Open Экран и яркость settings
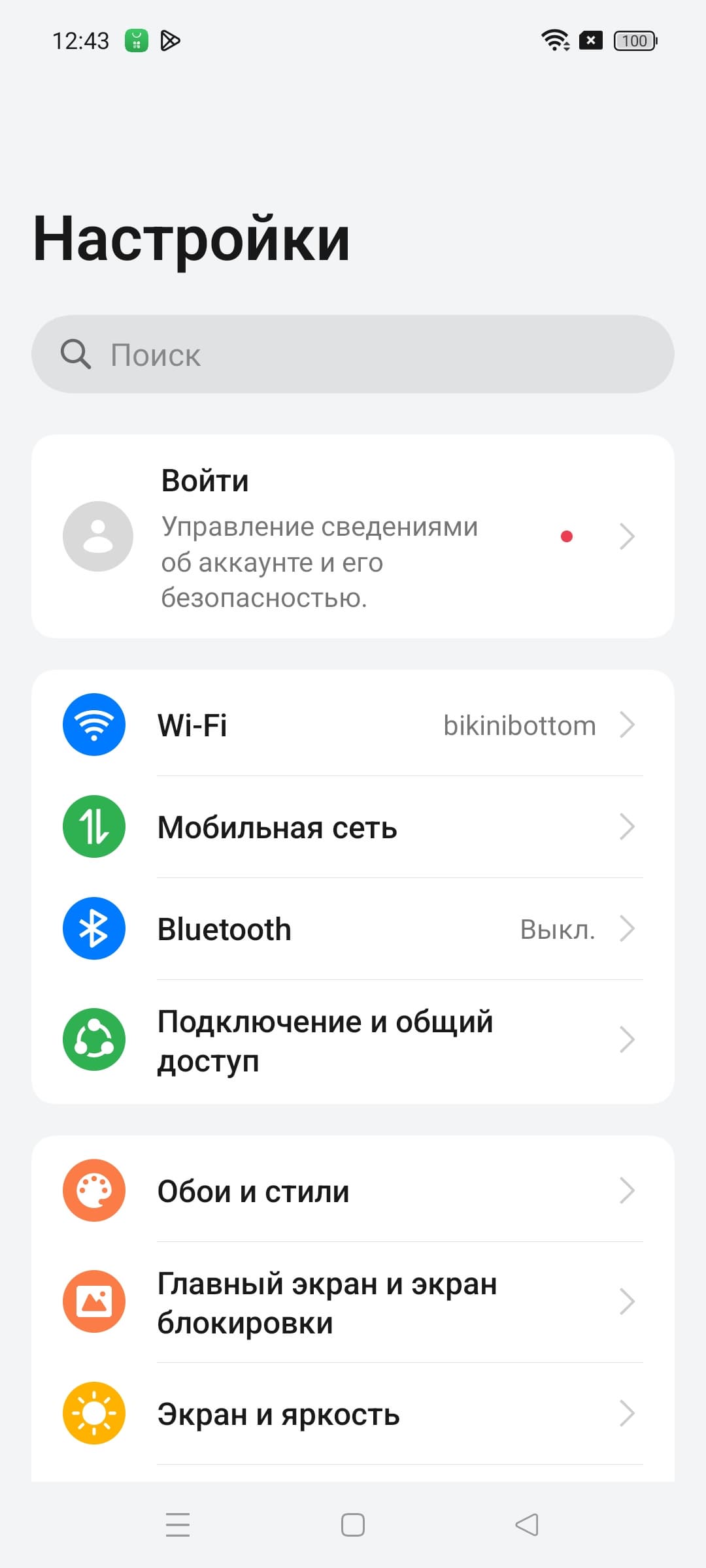The width and height of the screenshot is (706, 1568). [353, 1414]
